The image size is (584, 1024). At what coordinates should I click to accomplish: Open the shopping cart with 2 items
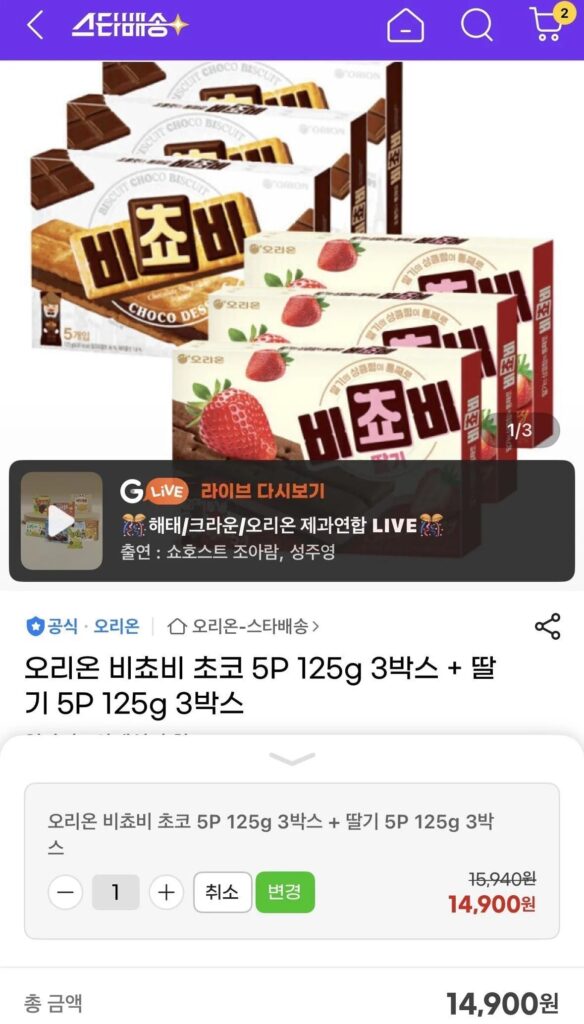[x=547, y=24]
